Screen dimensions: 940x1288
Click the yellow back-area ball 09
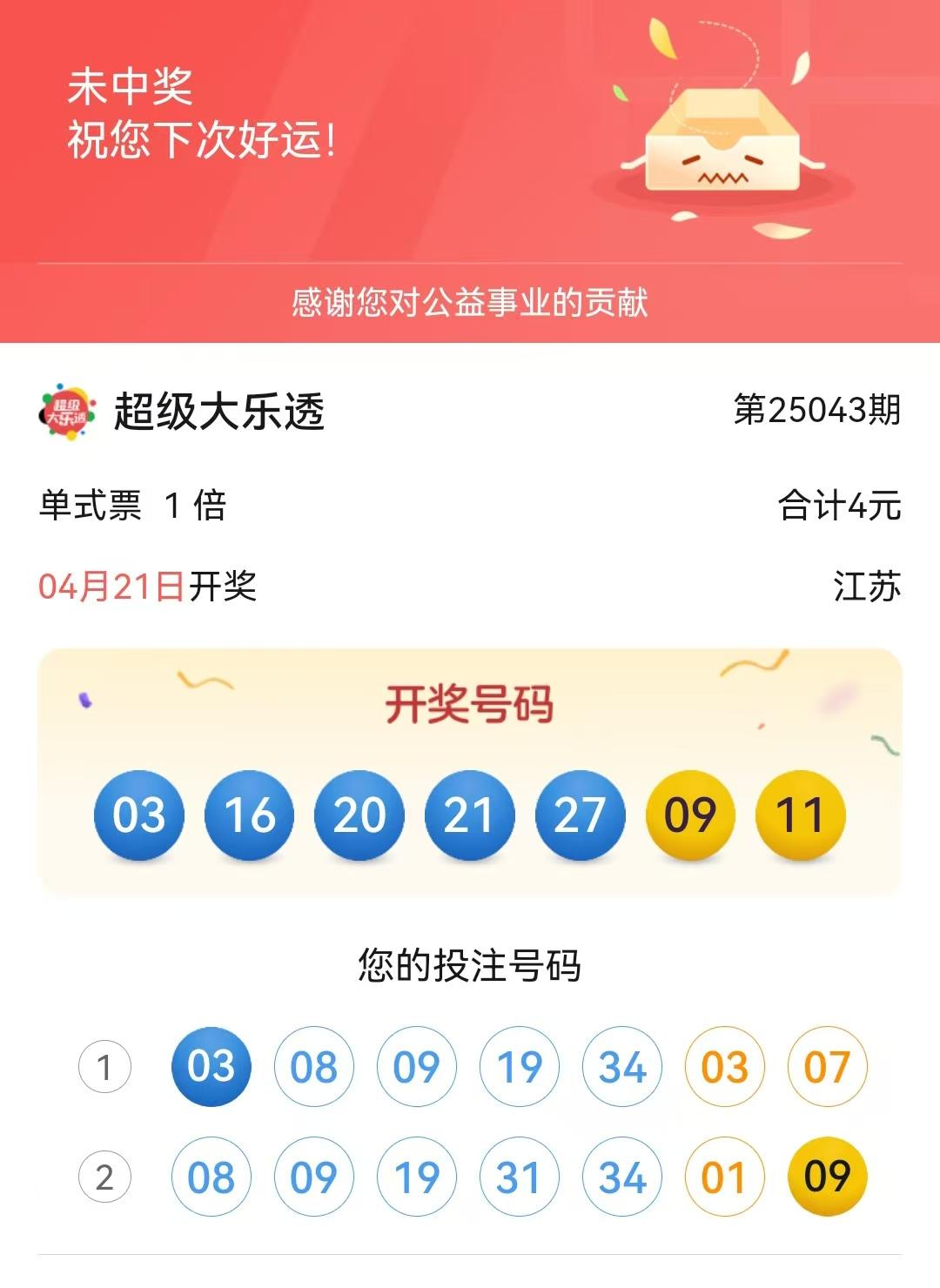point(688,816)
